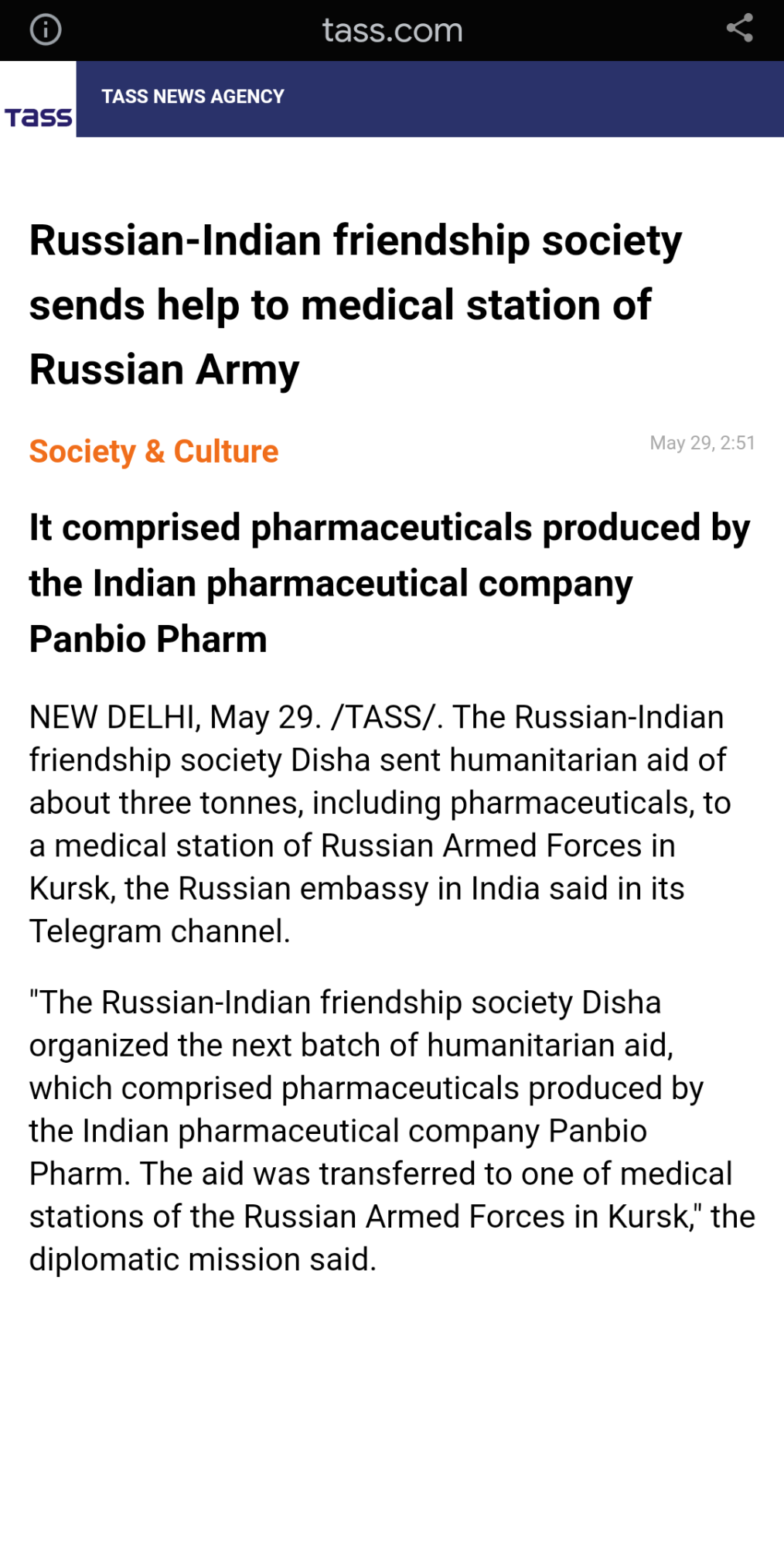Open the page info icon

click(x=46, y=30)
